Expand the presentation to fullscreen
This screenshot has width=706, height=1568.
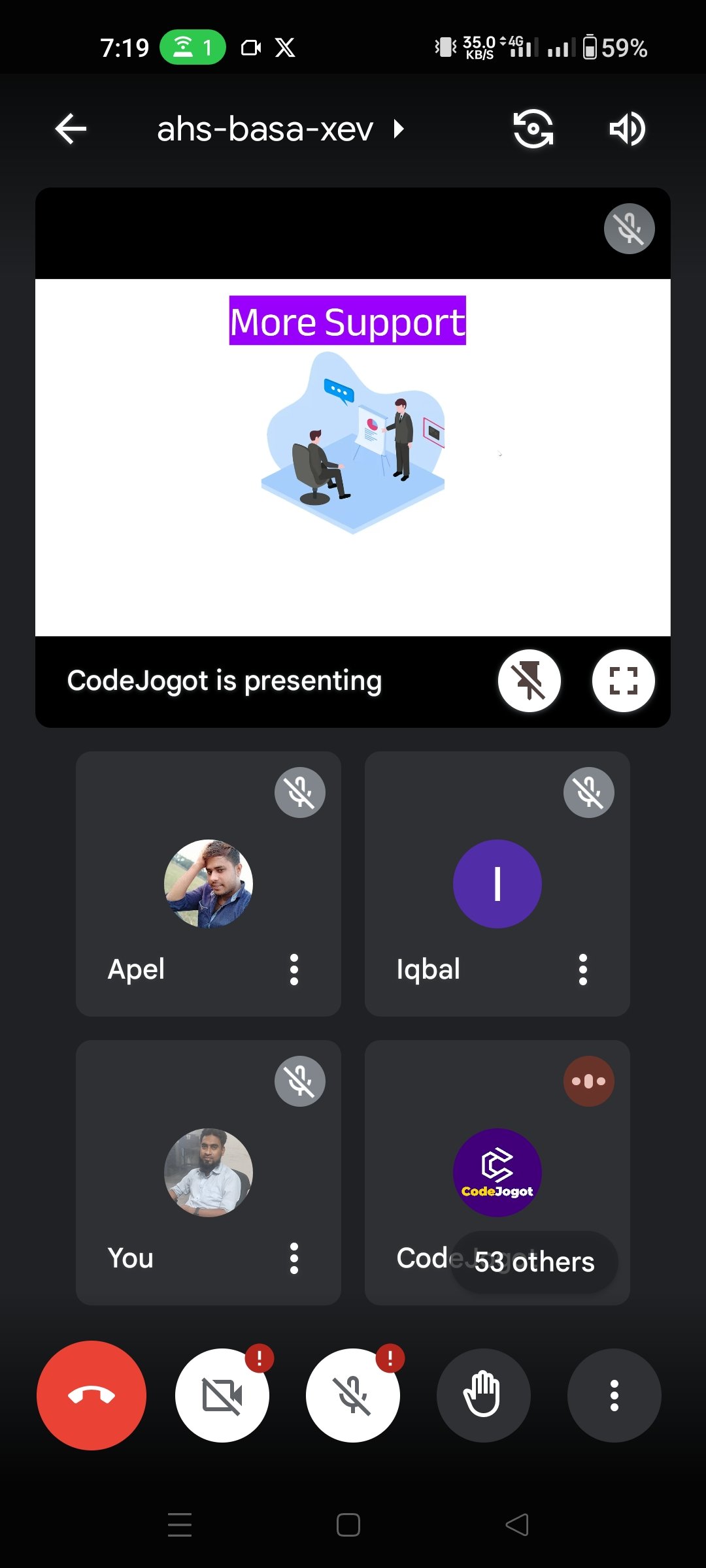pyautogui.click(x=623, y=681)
